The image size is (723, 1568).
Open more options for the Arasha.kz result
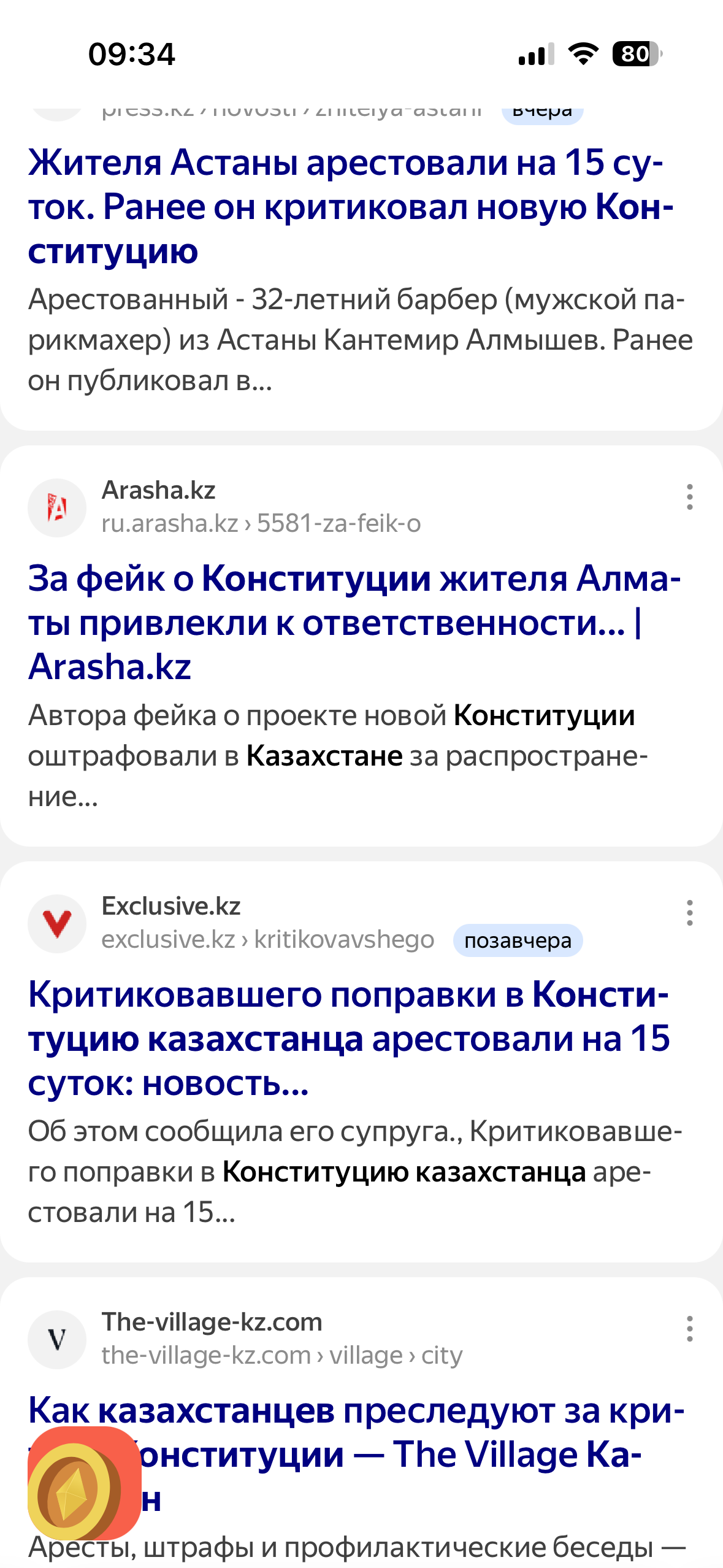coord(690,497)
